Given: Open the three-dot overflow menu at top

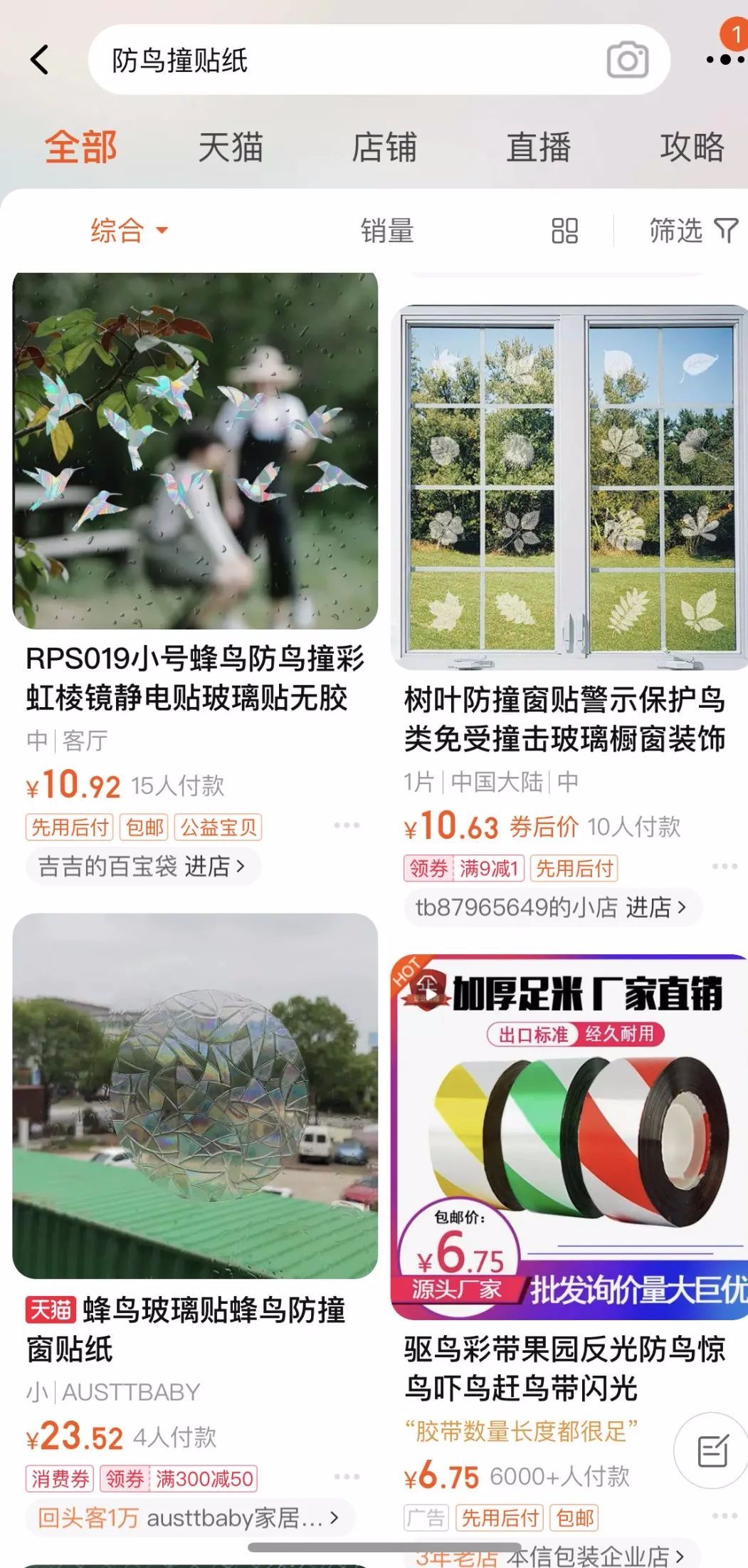Looking at the screenshot, I should click(x=725, y=60).
